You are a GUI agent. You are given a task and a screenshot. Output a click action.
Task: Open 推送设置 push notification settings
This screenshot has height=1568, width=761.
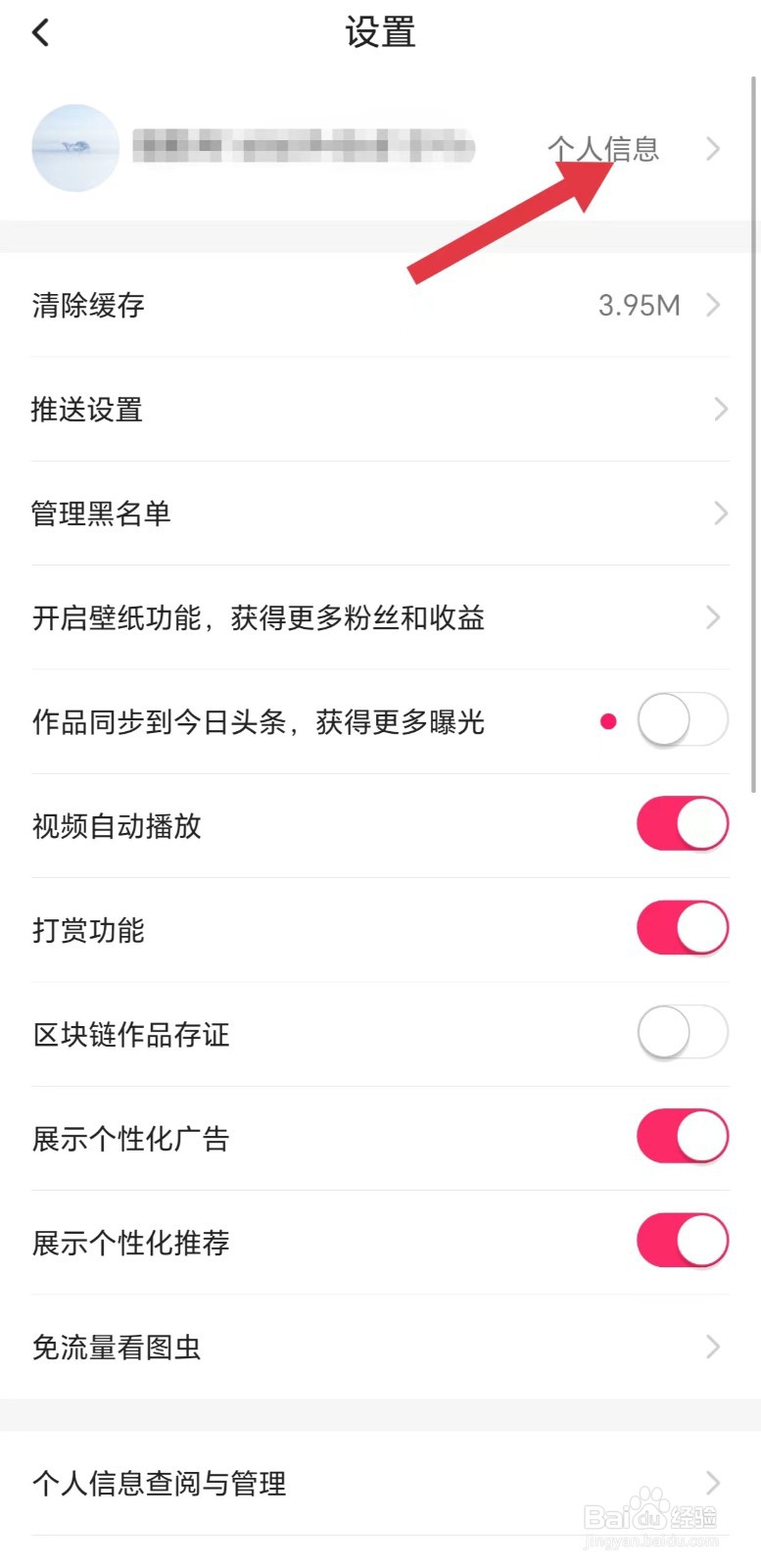(x=87, y=409)
